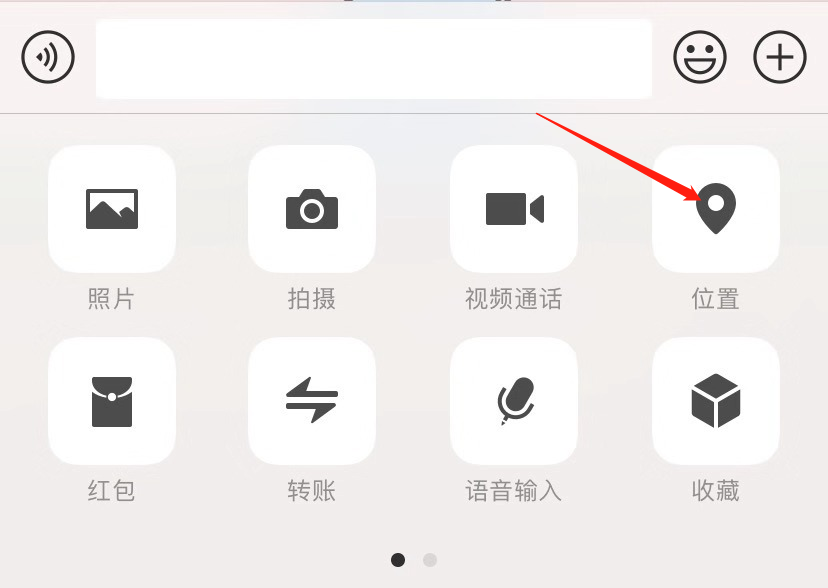The height and width of the screenshot is (588, 828).
Task: Share your 位置 location
Action: click(716, 209)
